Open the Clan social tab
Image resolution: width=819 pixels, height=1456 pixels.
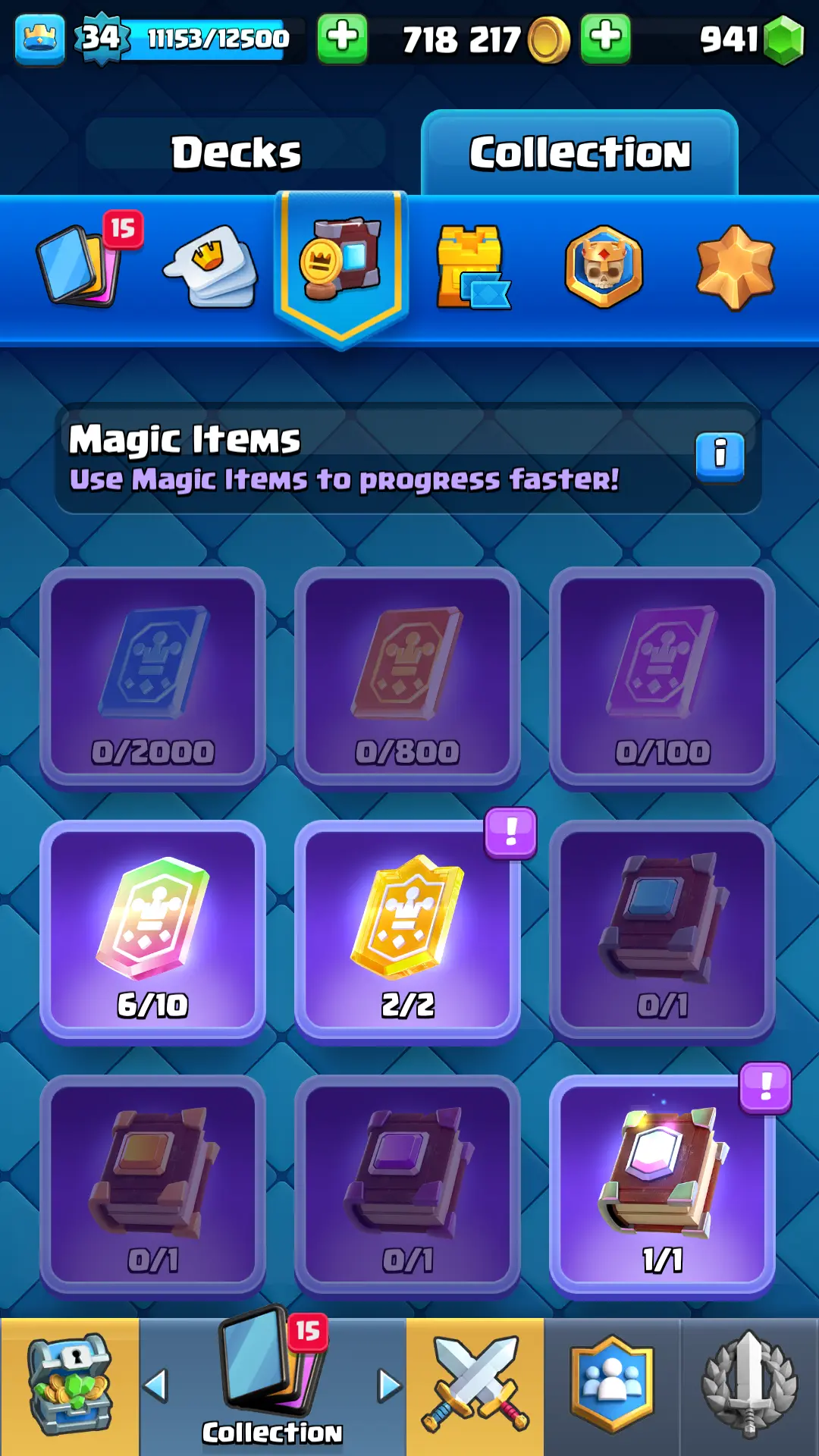pos(612,1386)
